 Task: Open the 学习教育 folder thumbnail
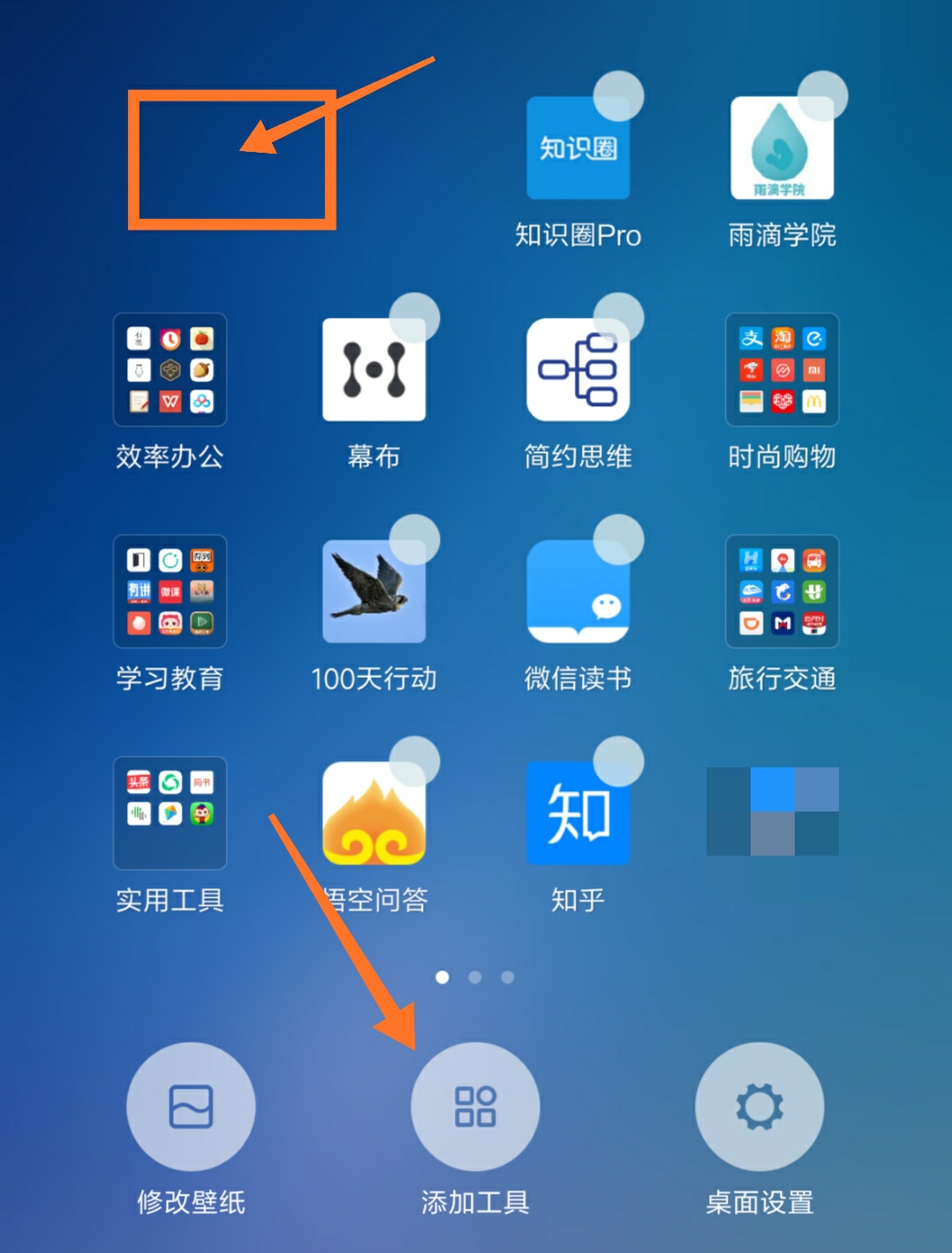(170, 592)
